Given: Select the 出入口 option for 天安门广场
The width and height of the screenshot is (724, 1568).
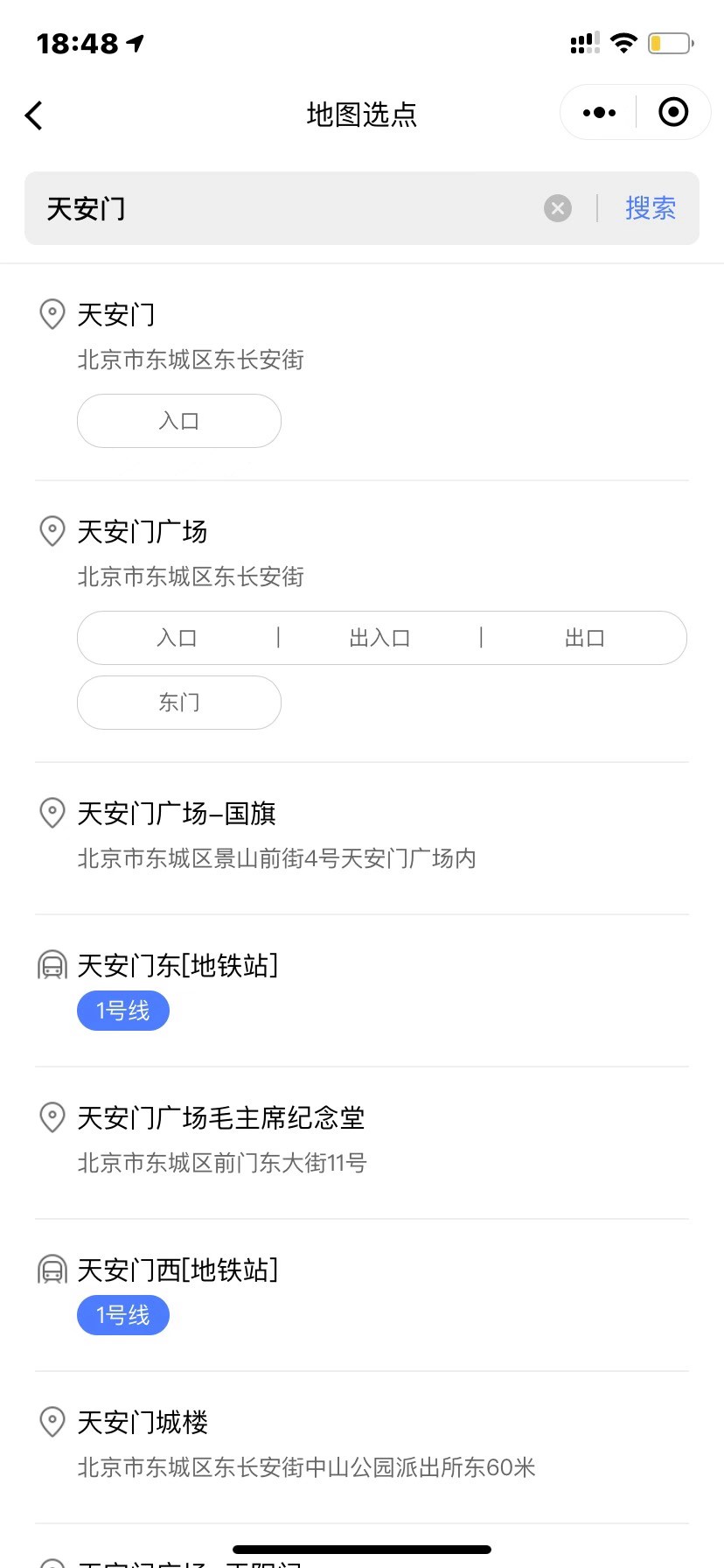Looking at the screenshot, I should coord(379,638).
